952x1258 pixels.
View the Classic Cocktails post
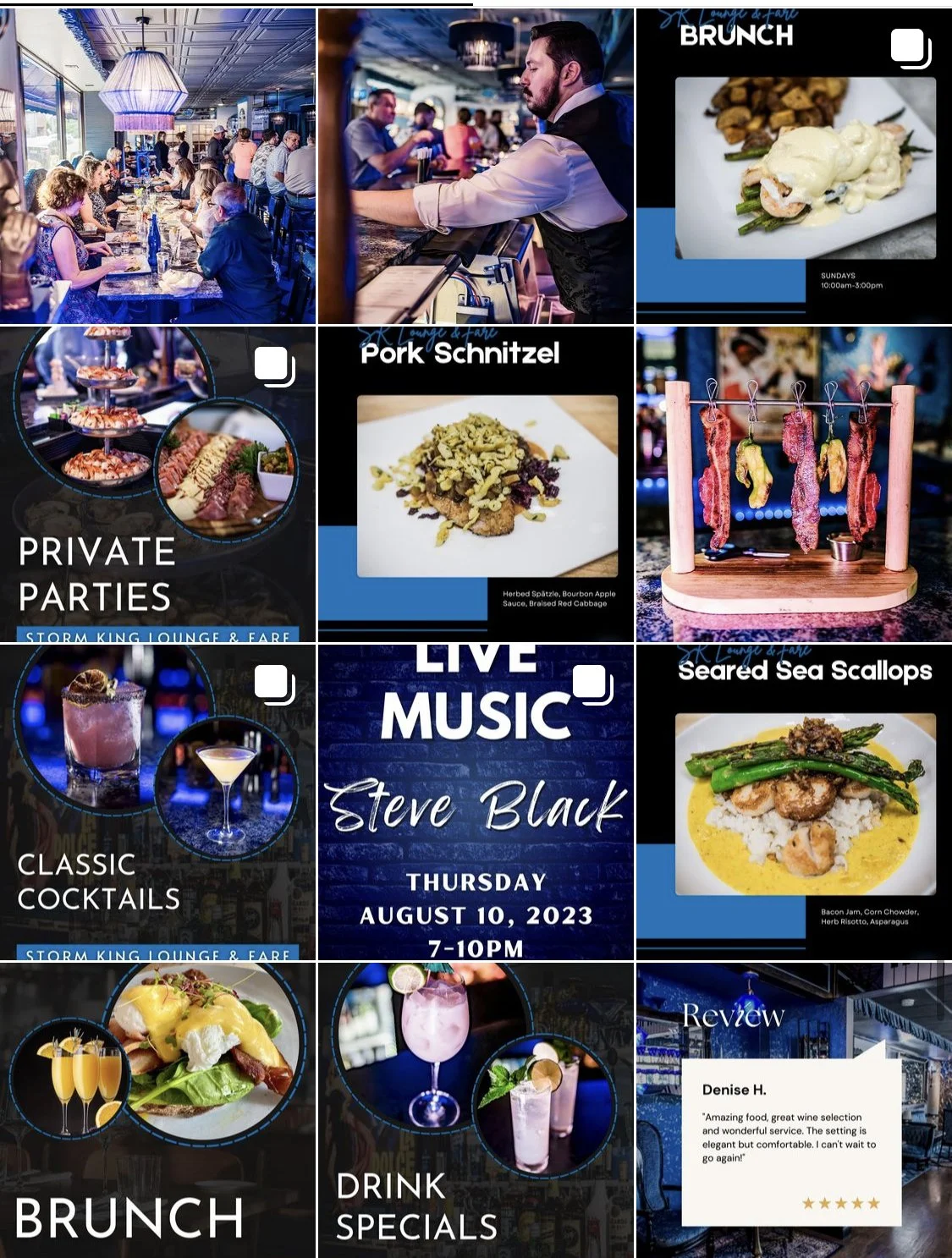tap(157, 802)
